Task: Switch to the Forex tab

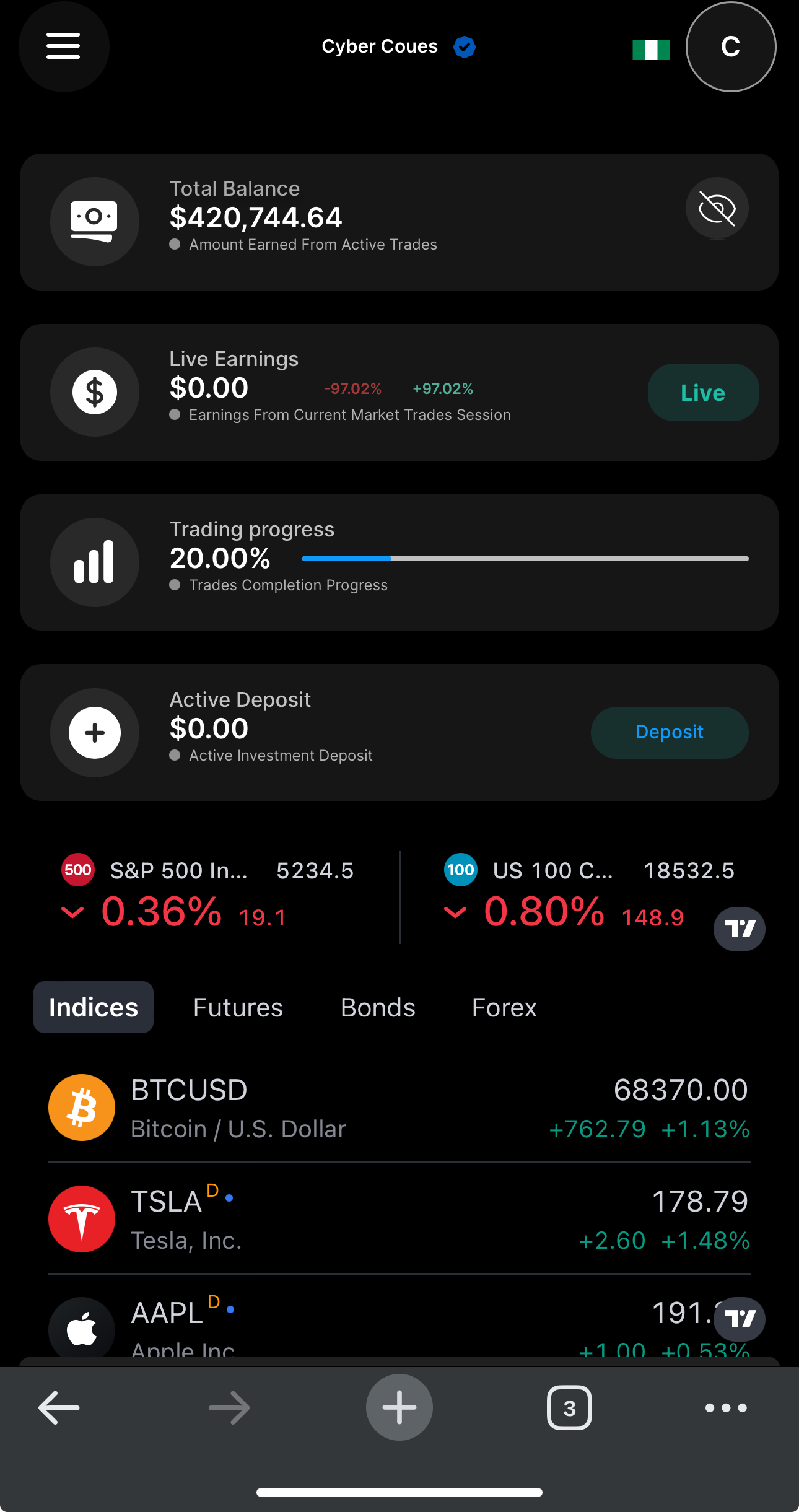Action: [x=504, y=1007]
